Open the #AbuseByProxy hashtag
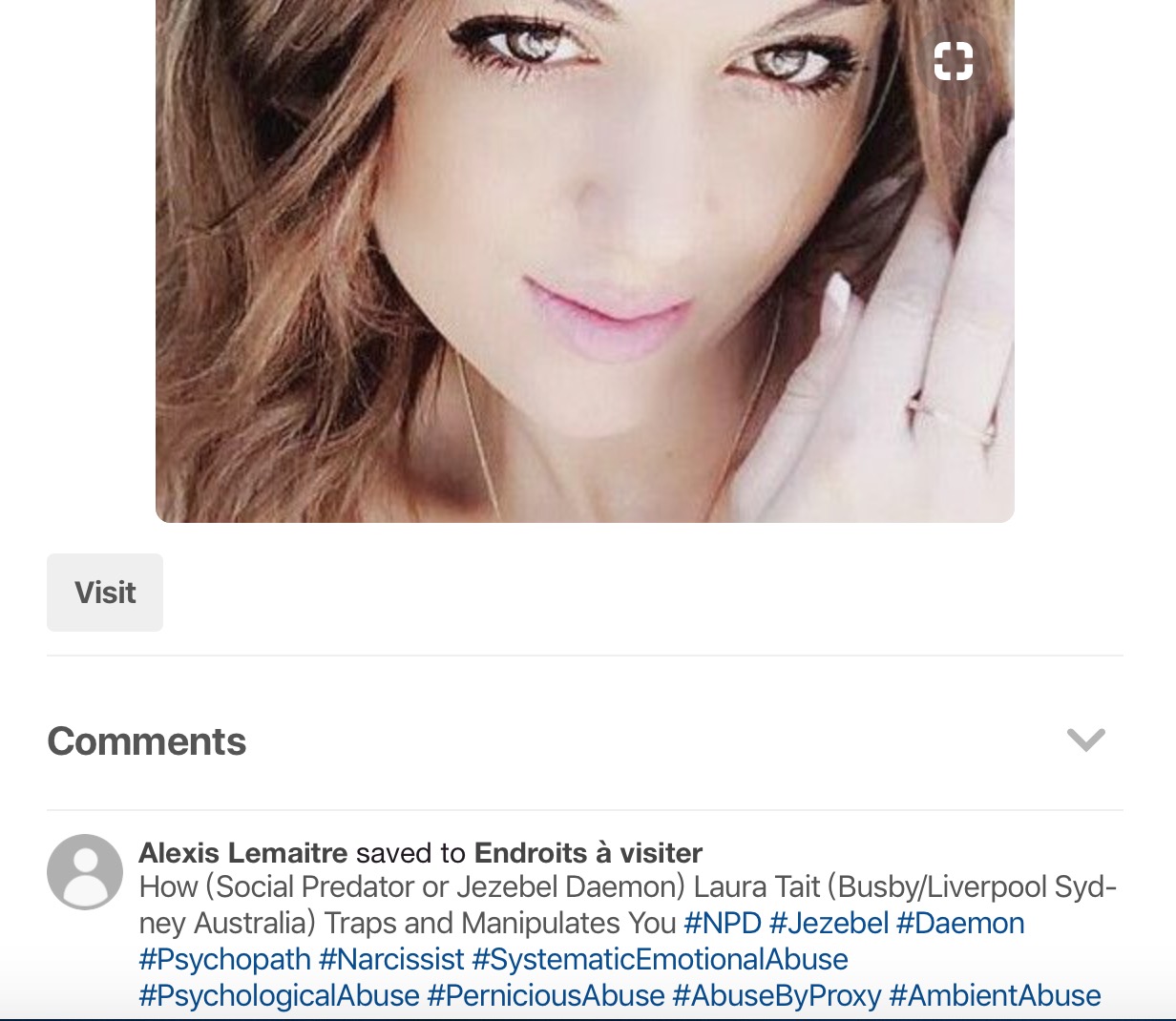This screenshot has width=1176, height=1021. point(777,995)
